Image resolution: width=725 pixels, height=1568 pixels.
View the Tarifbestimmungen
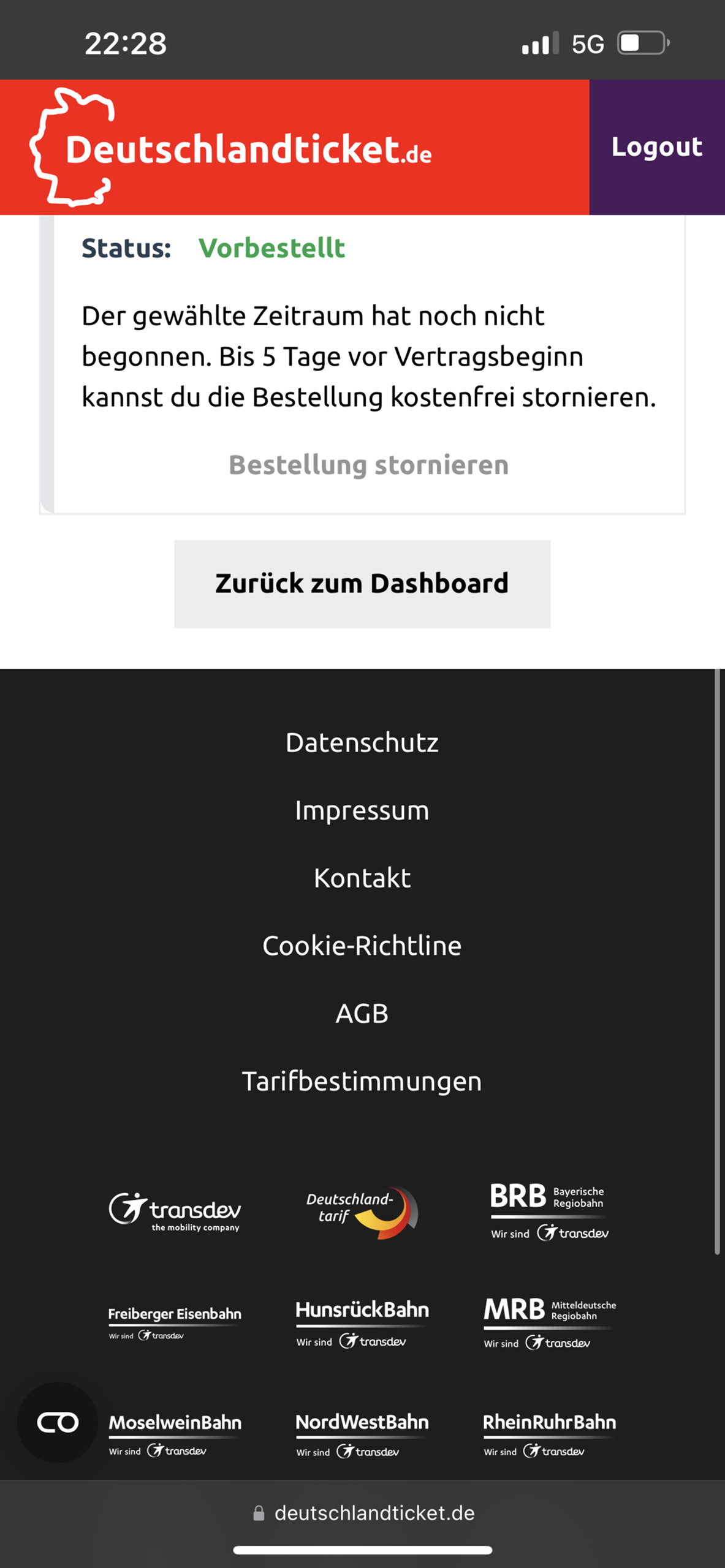tap(362, 1081)
